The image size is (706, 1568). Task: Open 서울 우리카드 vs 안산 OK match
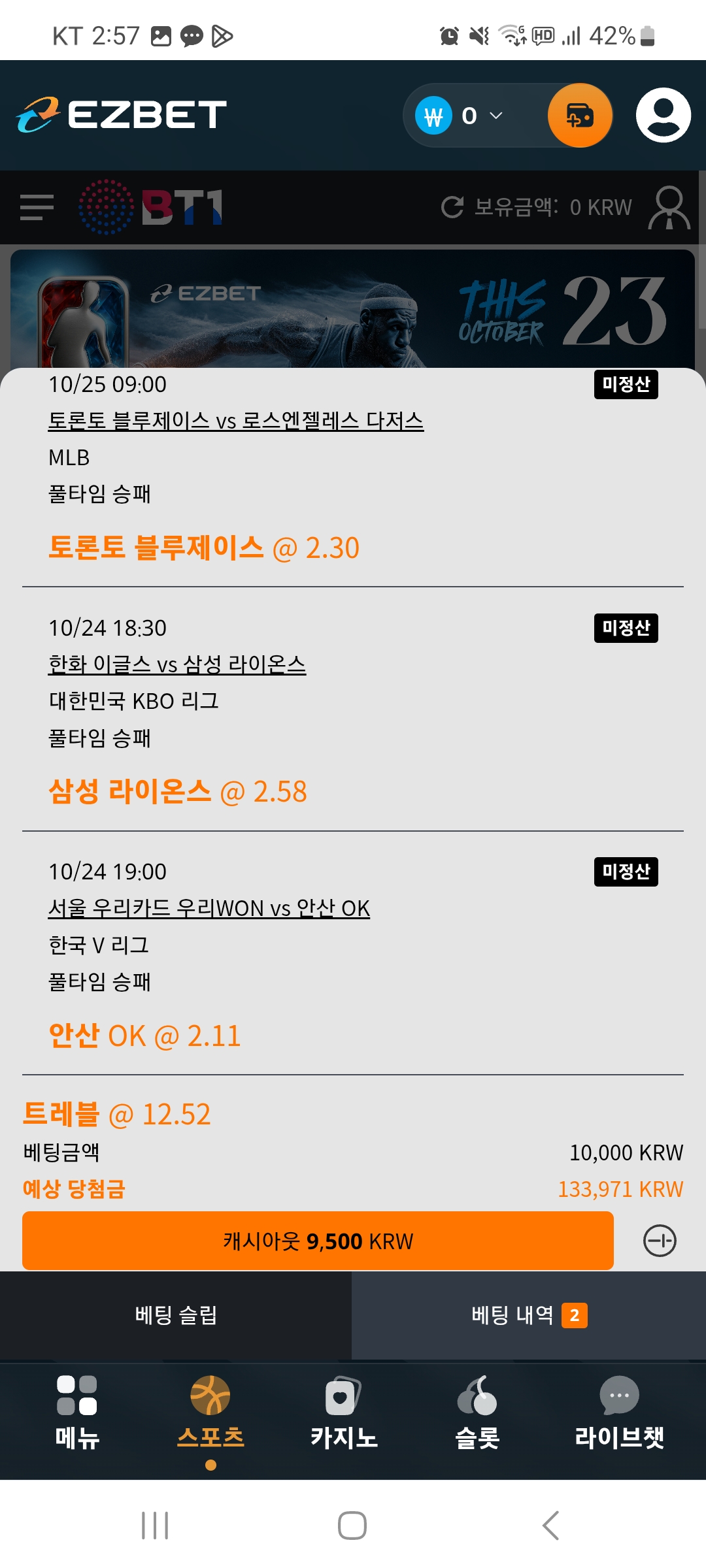click(x=209, y=908)
